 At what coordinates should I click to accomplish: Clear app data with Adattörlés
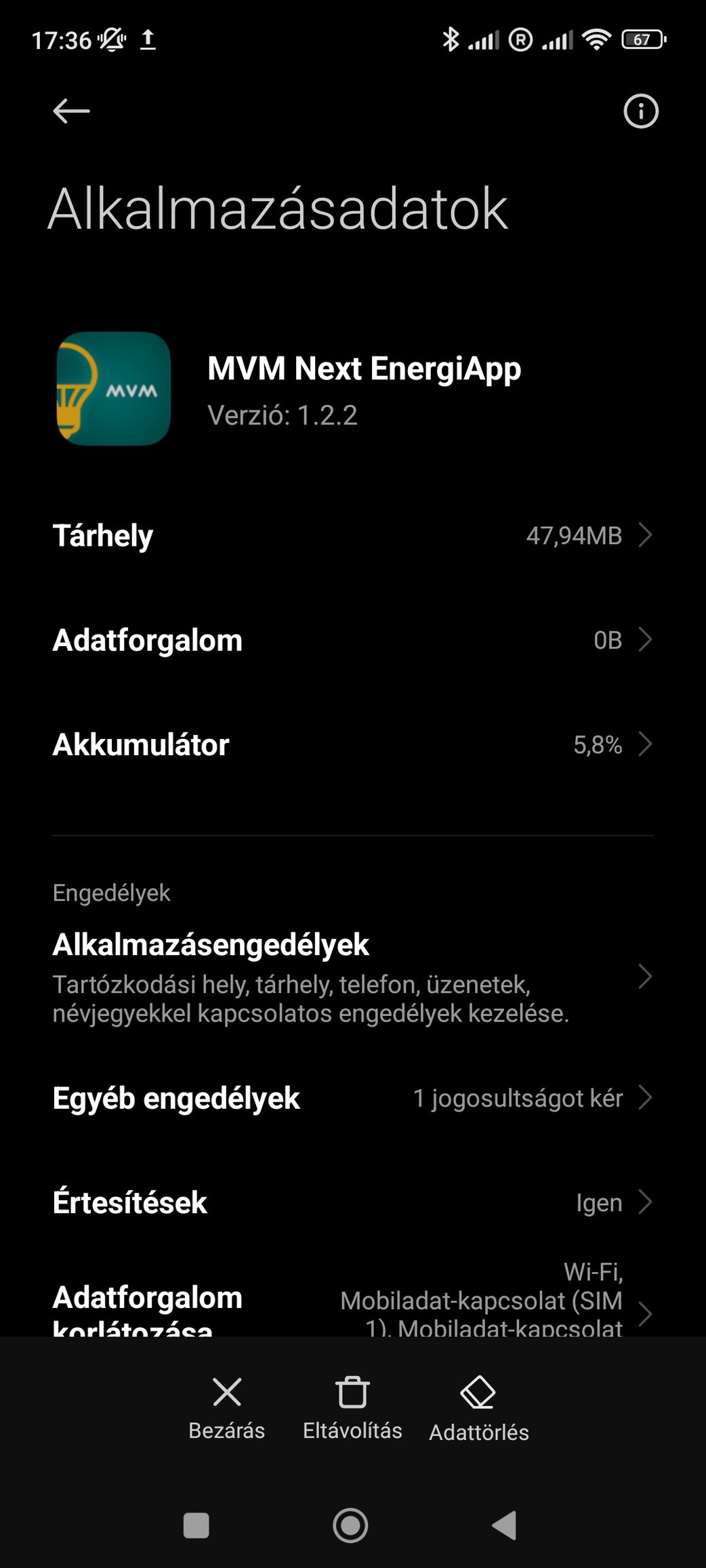coord(478,1407)
